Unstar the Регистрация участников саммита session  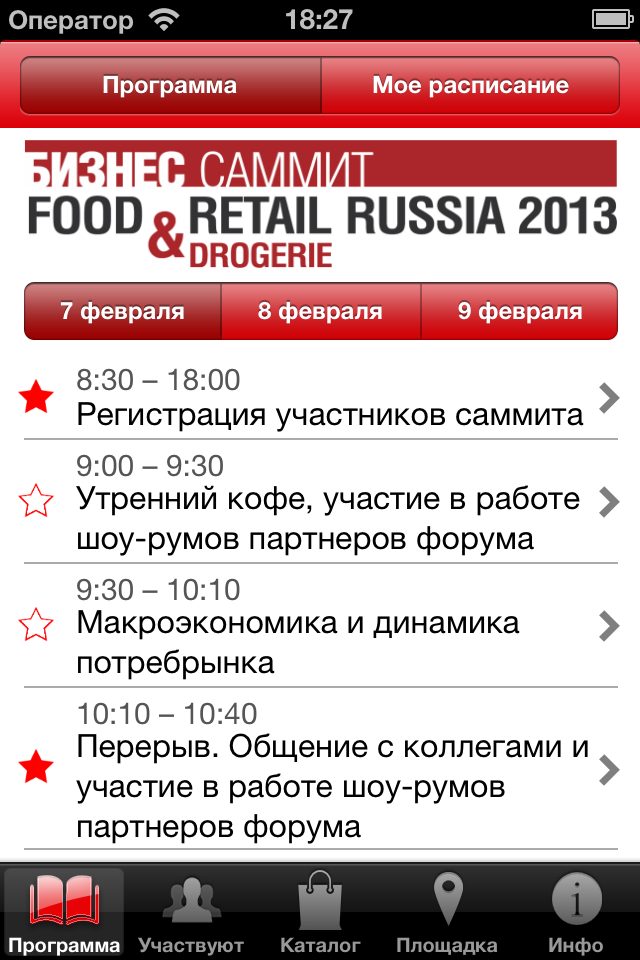pos(37,399)
